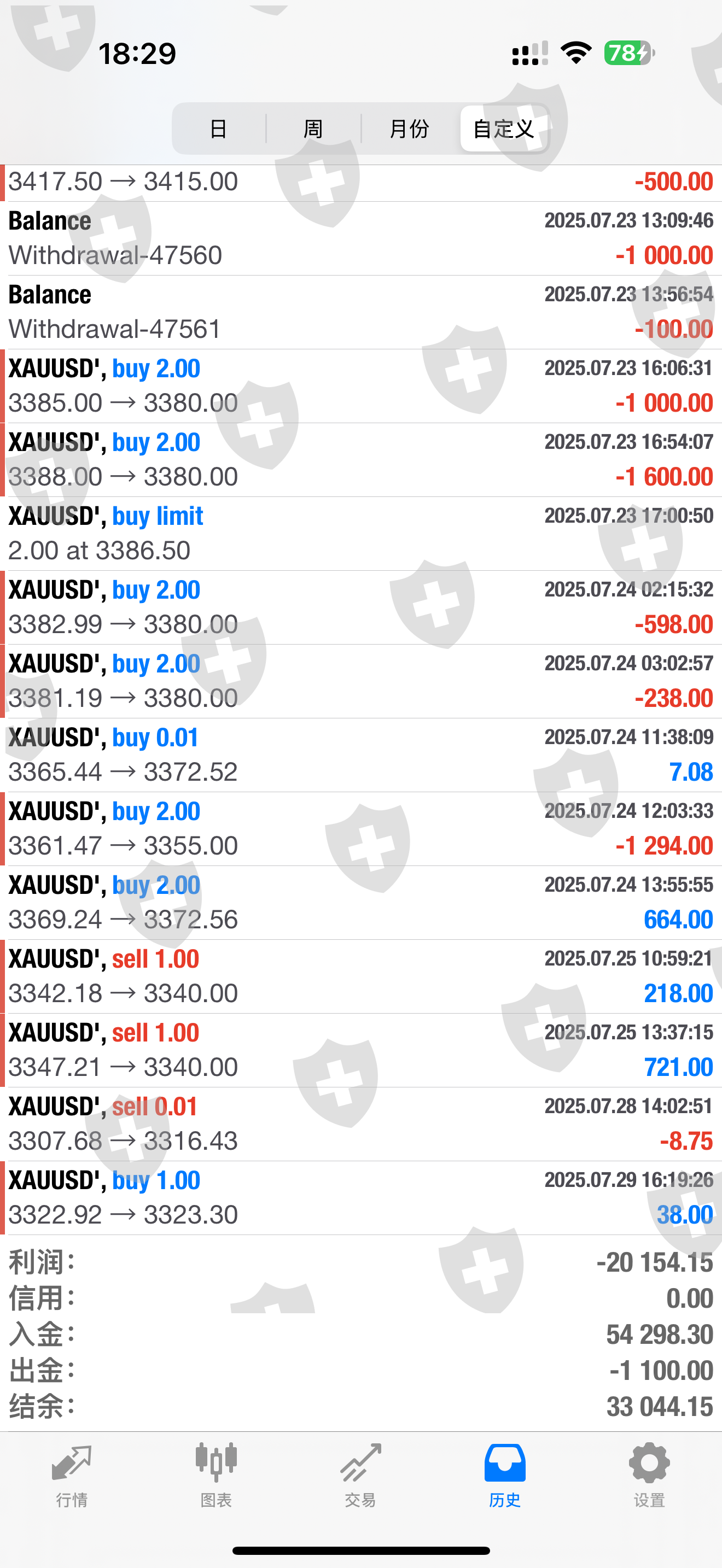Open the XAUUSD sell 1.00 trade with 218.00 profit
The width and height of the screenshot is (722, 1568).
click(361, 976)
